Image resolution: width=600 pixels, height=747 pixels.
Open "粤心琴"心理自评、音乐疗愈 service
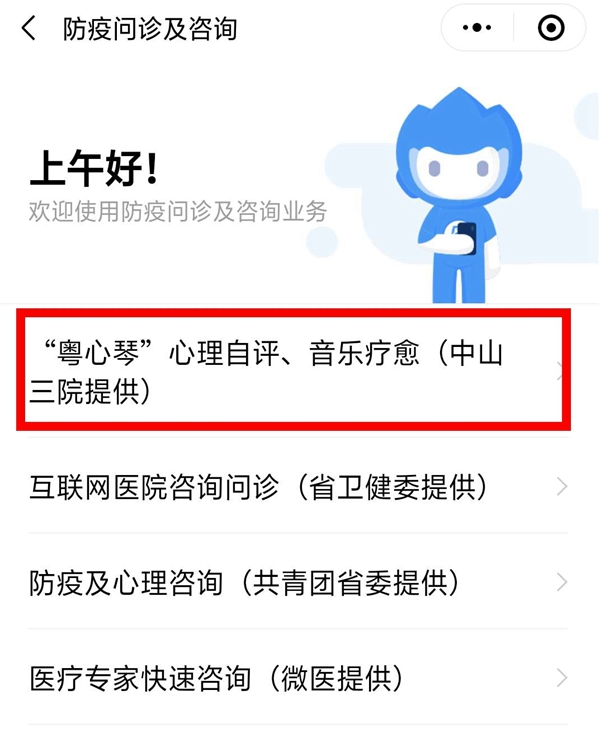(295, 371)
